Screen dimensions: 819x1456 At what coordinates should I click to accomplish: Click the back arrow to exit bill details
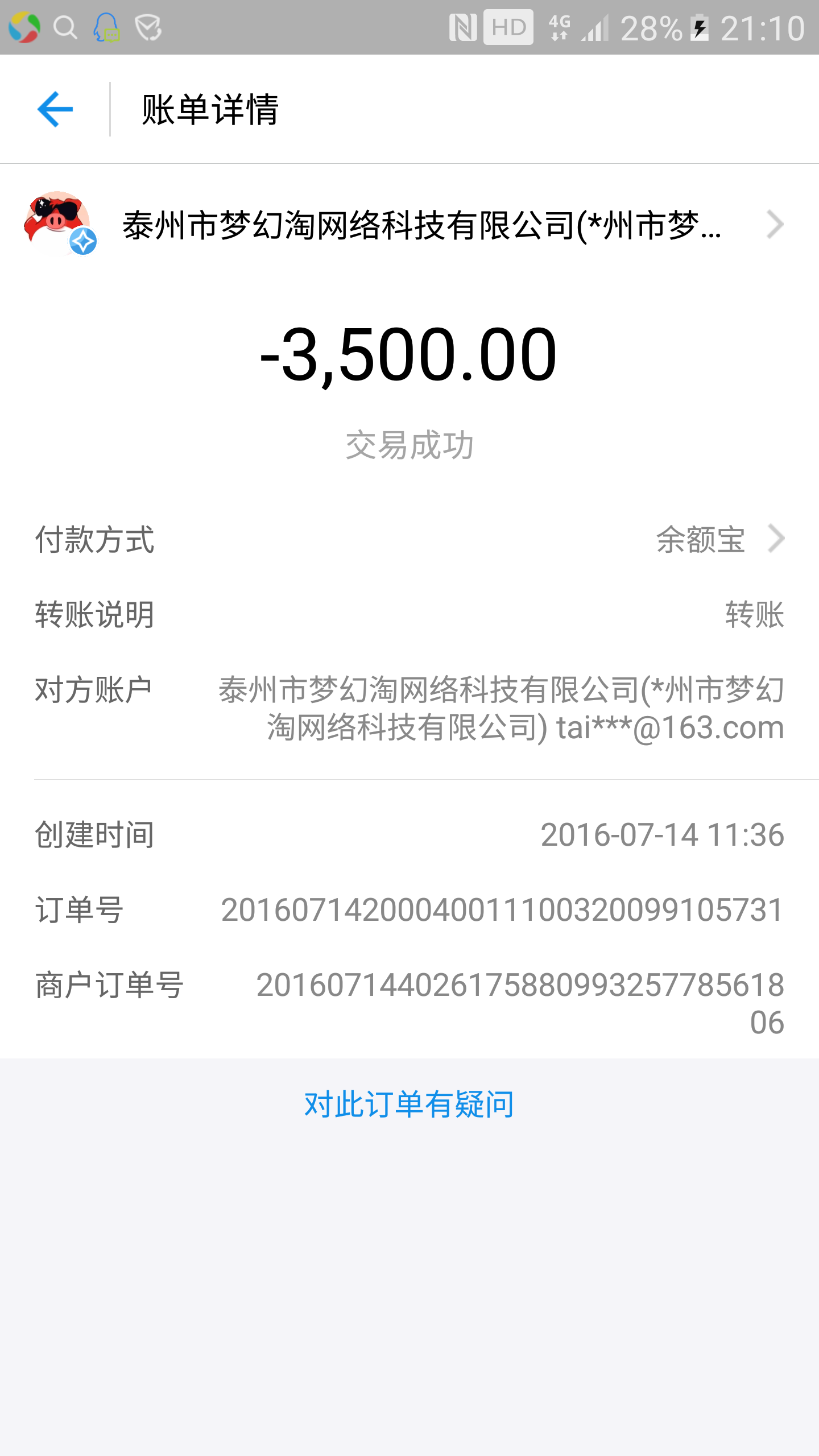[x=55, y=108]
